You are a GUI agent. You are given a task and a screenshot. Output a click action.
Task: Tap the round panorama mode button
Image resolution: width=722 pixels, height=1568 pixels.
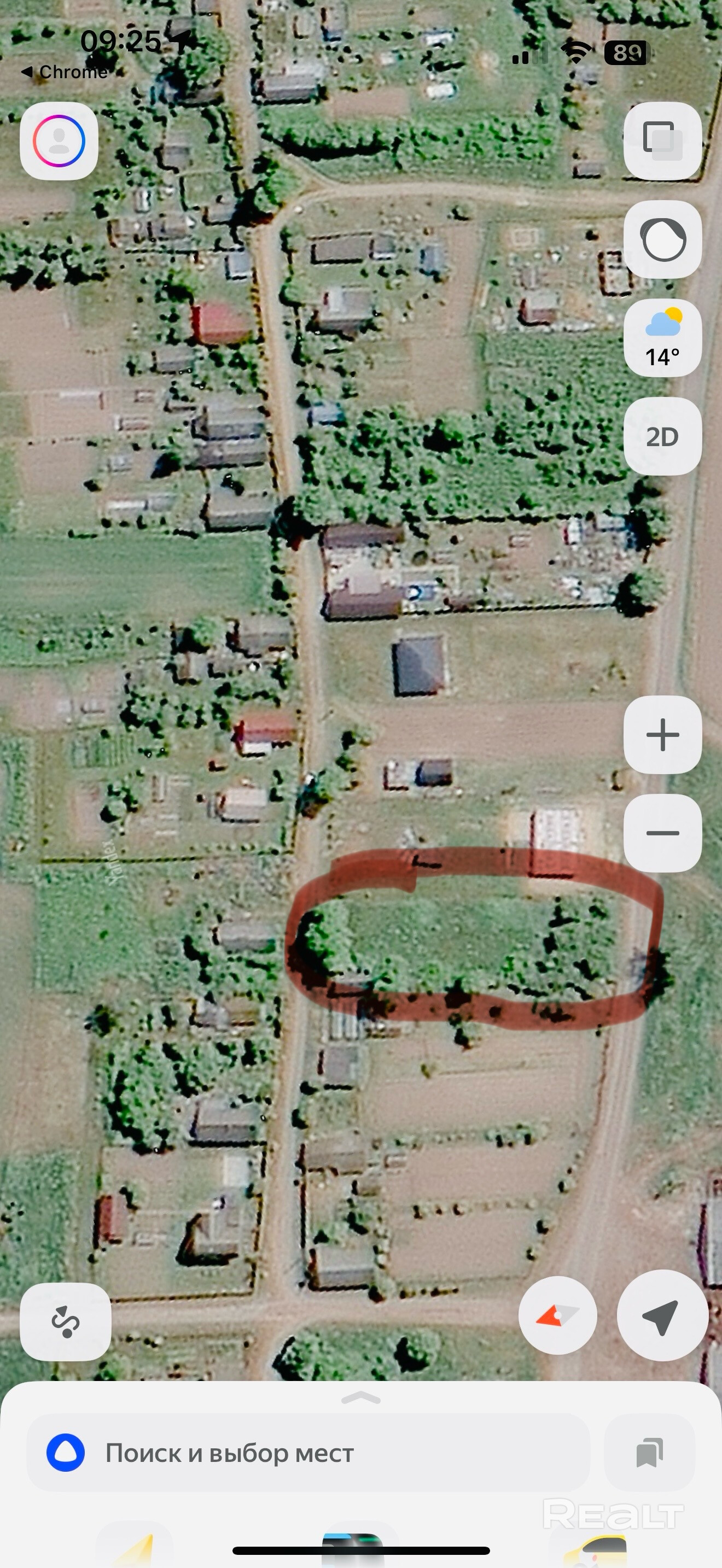click(x=662, y=239)
